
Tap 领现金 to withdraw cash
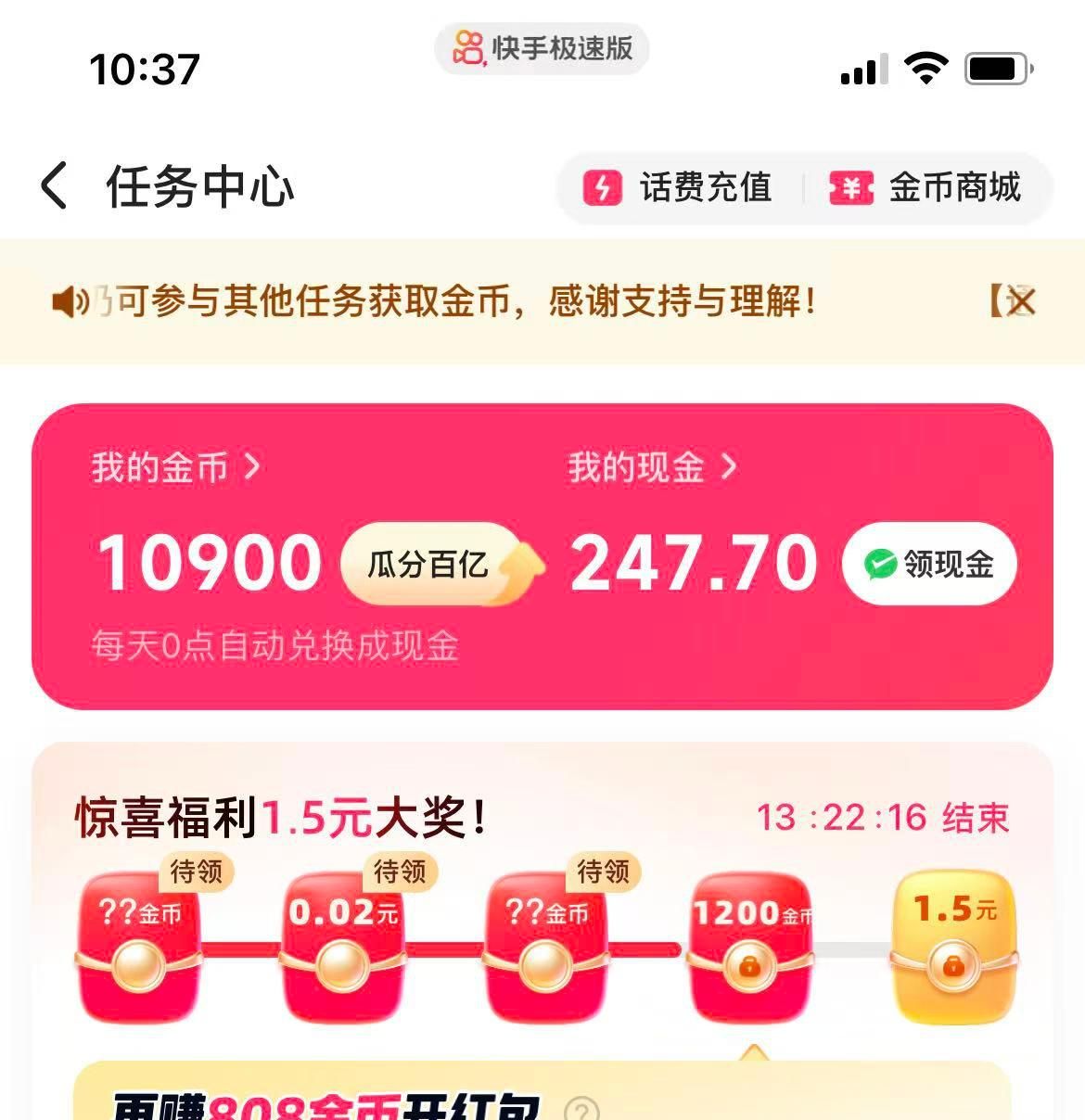point(929,564)
